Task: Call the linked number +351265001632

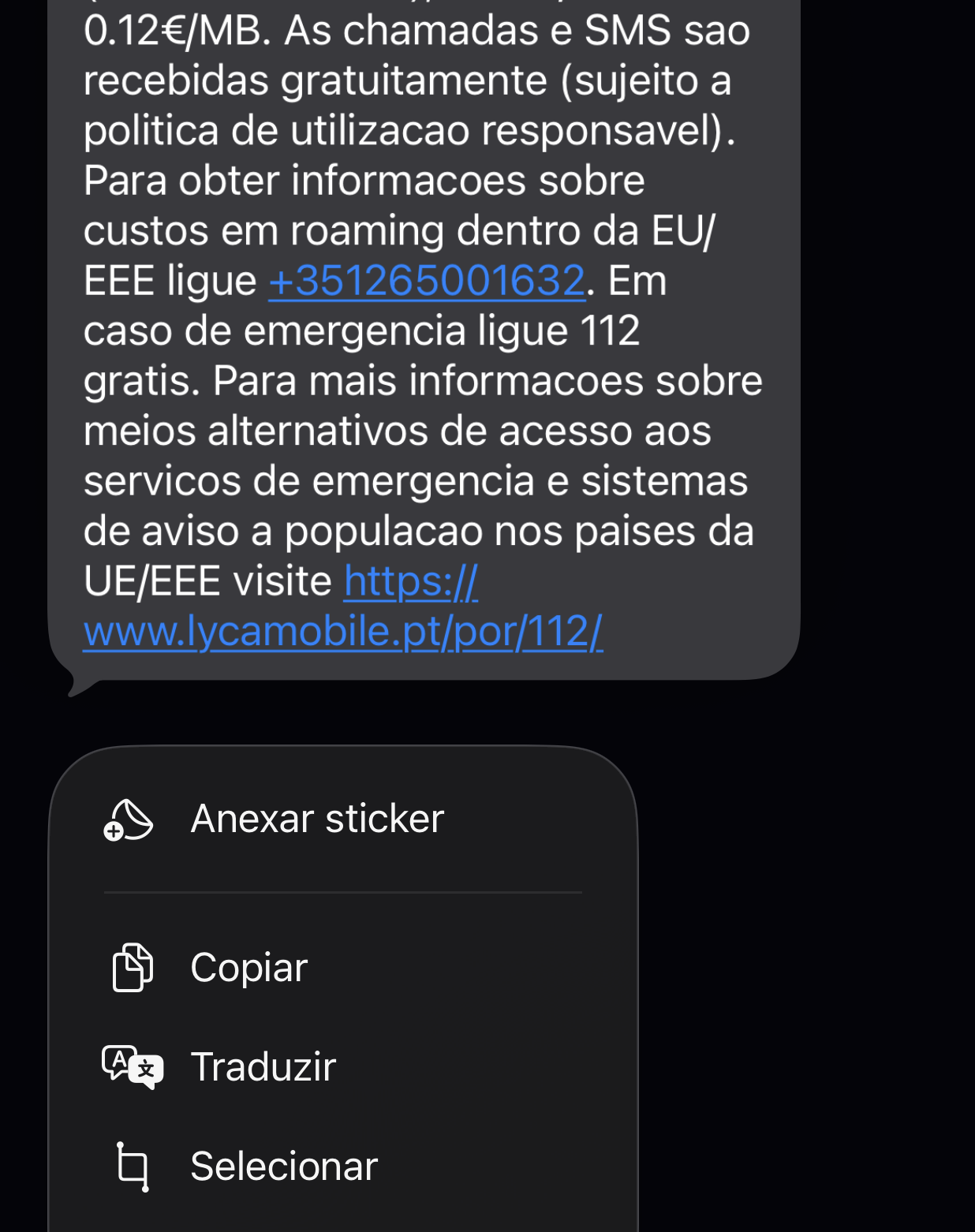Action: [x=427, y=282]
